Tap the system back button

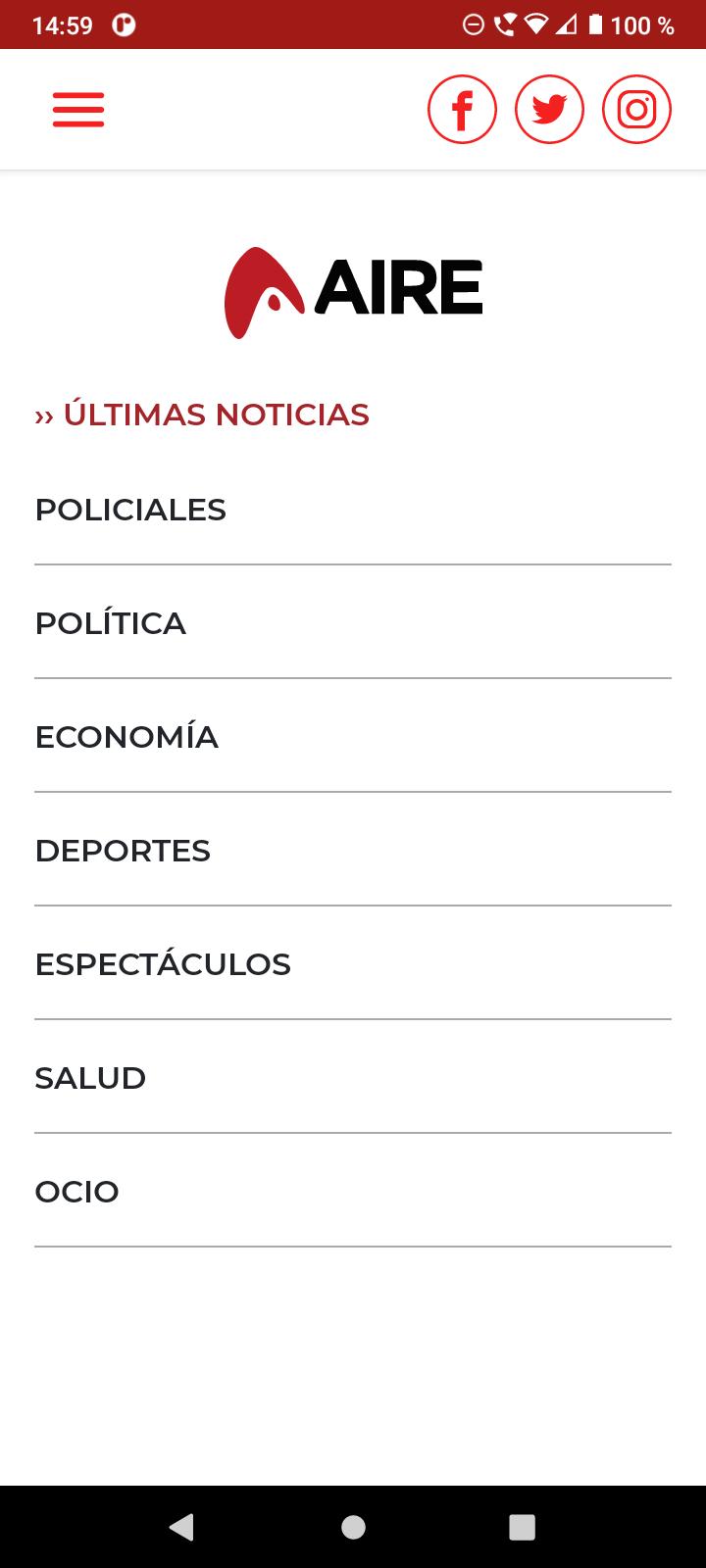click(181, 1527)
